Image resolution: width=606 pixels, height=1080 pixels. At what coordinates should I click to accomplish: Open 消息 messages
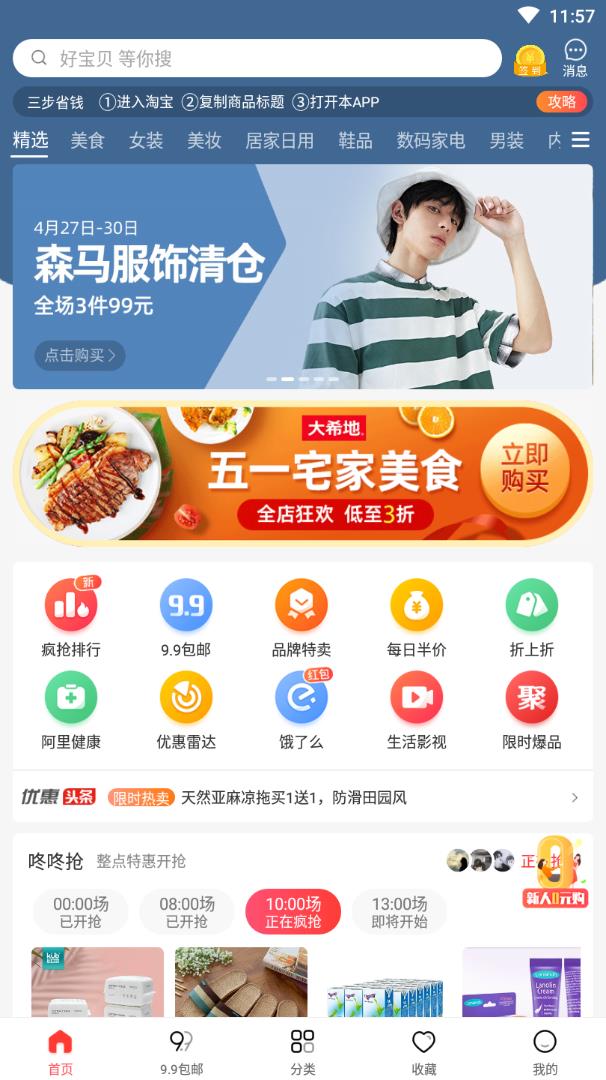coord(575,59)
